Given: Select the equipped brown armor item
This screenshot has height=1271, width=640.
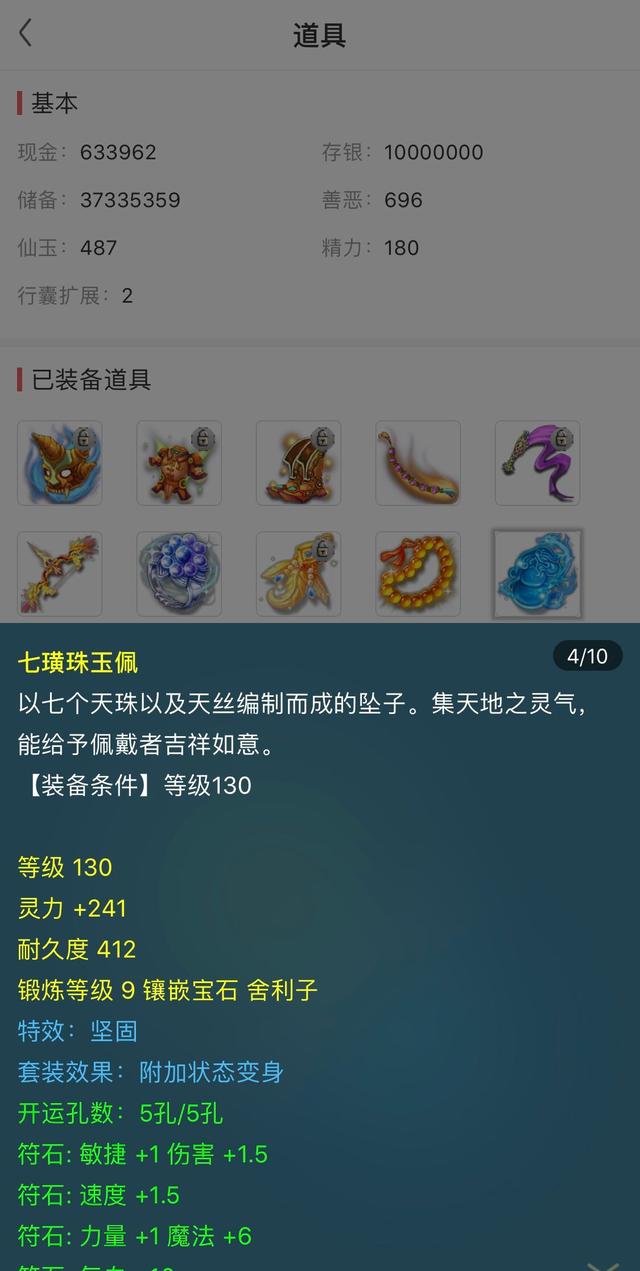Looking at the screenshot, I should [x=179, y=463].
